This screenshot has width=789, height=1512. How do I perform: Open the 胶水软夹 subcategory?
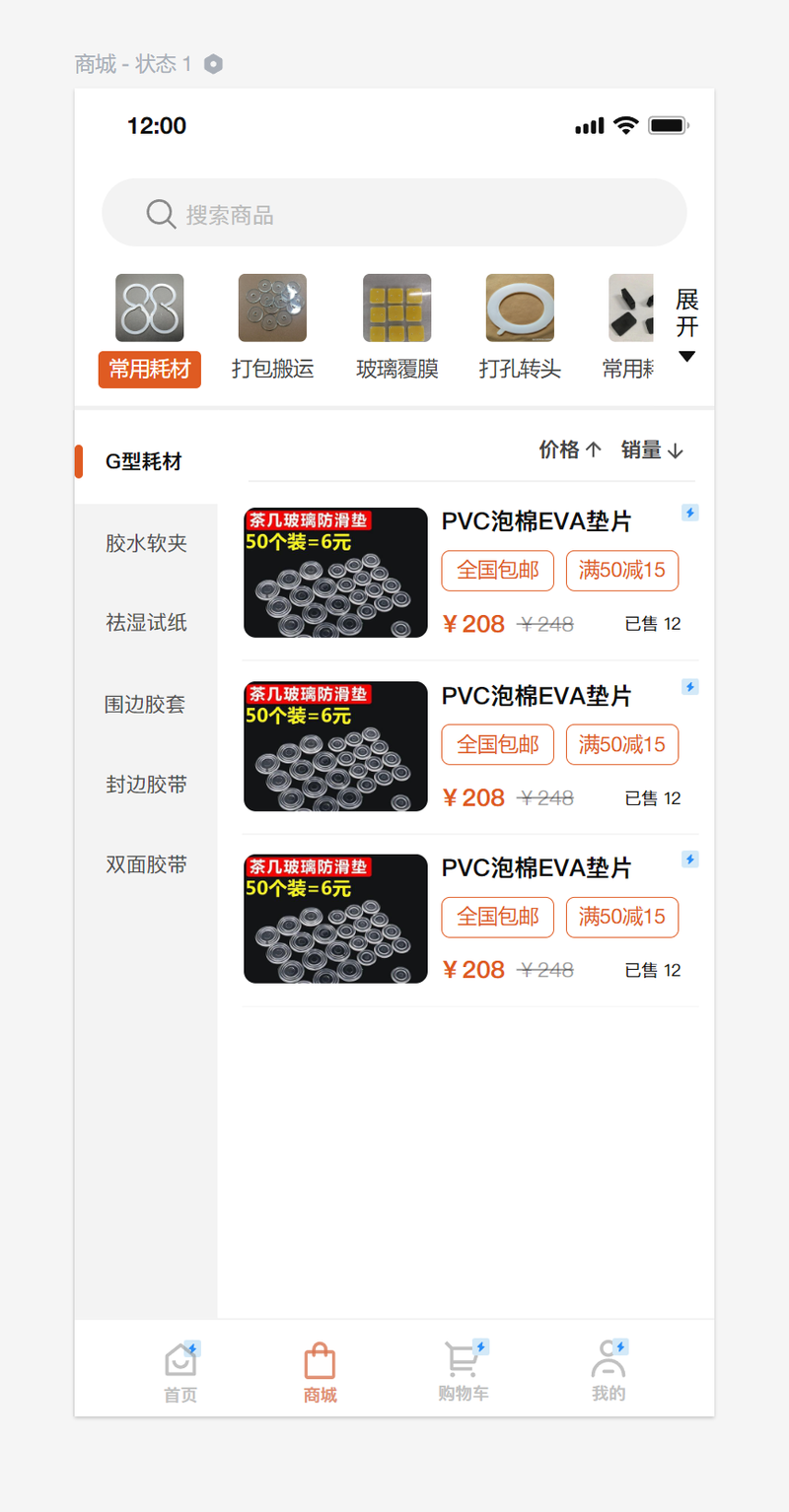(146, 543)
